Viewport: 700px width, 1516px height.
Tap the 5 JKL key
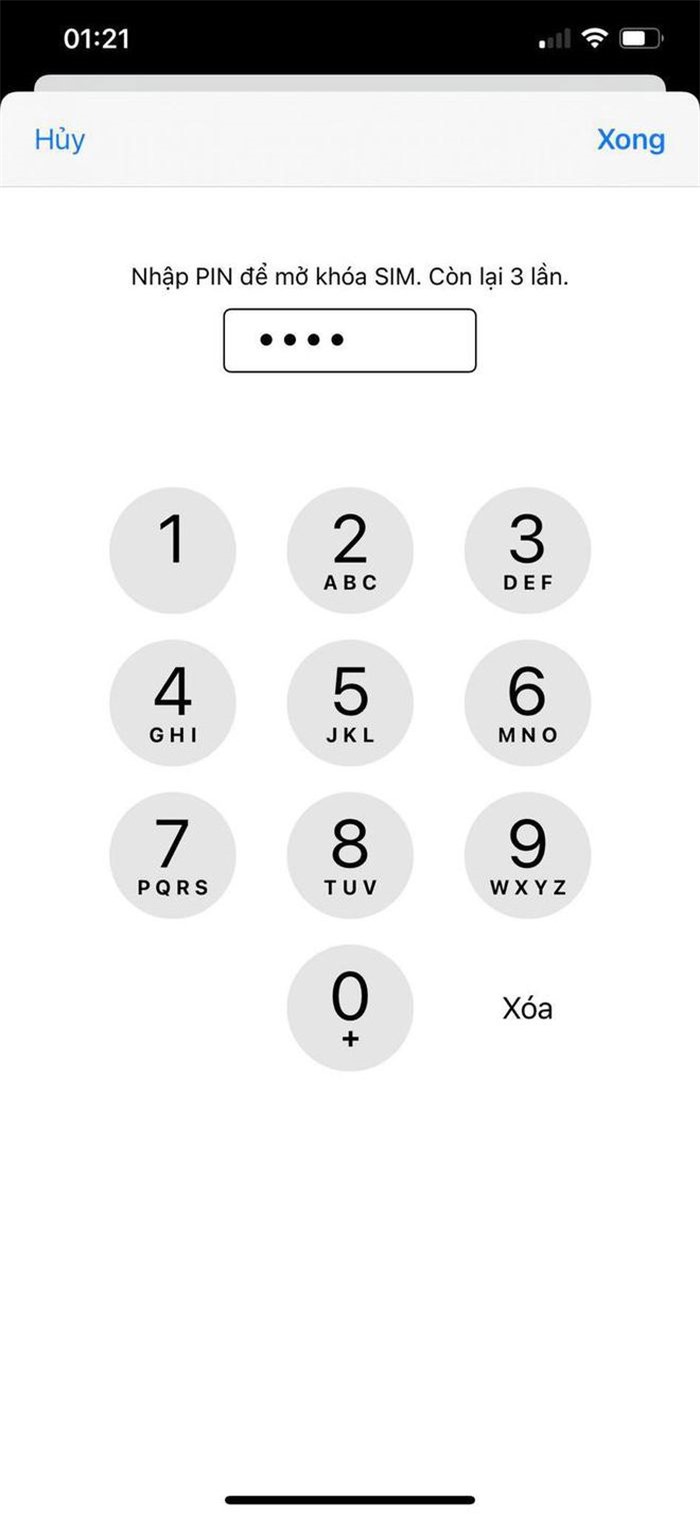(x=350, y=703)
